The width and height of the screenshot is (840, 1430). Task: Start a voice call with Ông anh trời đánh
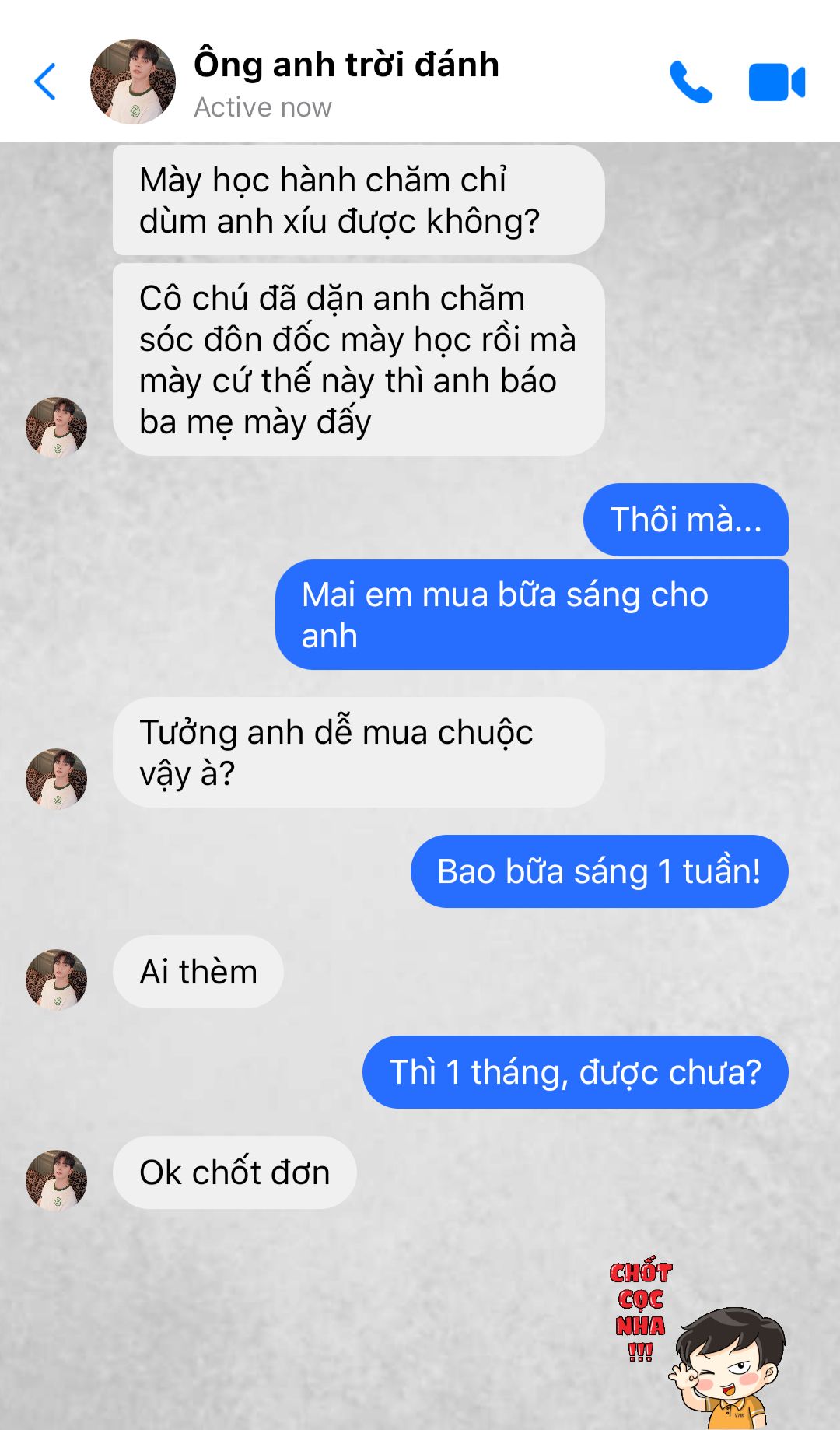[x=691, y=82]
